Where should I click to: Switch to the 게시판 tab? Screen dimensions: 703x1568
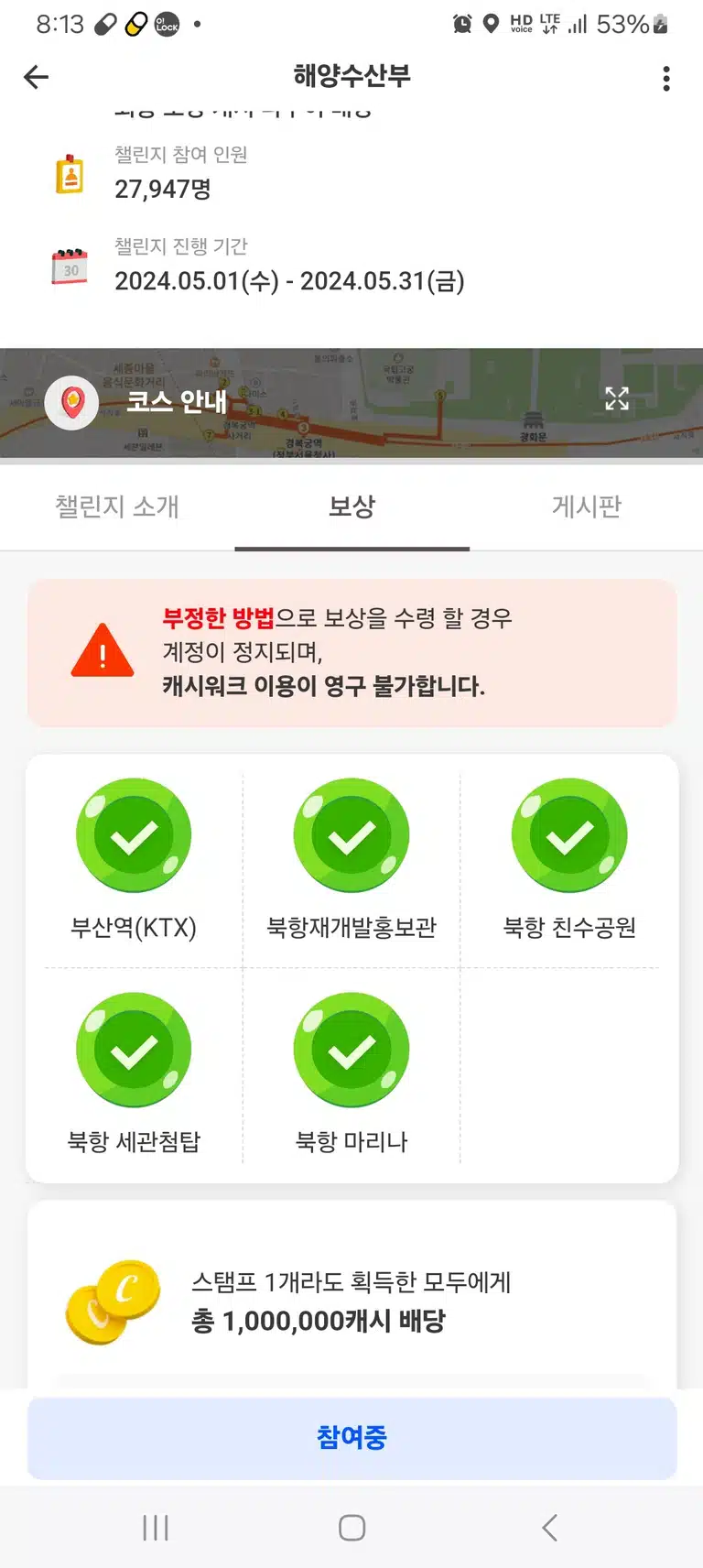point(587,506)
